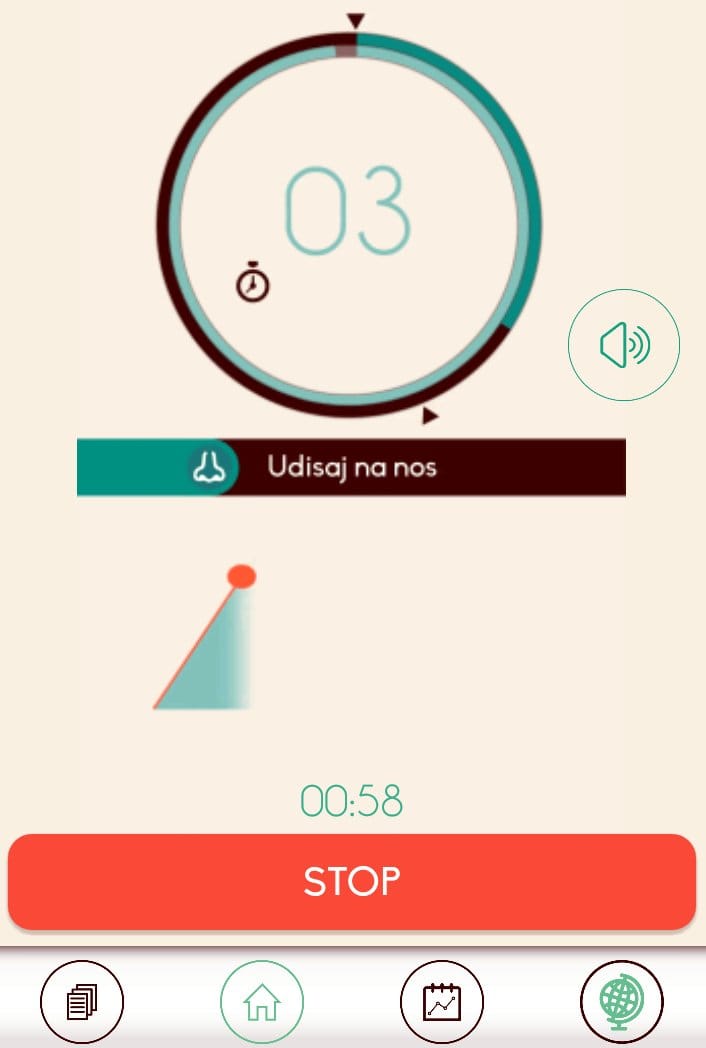Toggle the sound speaker icon

[x=624, y=345]
